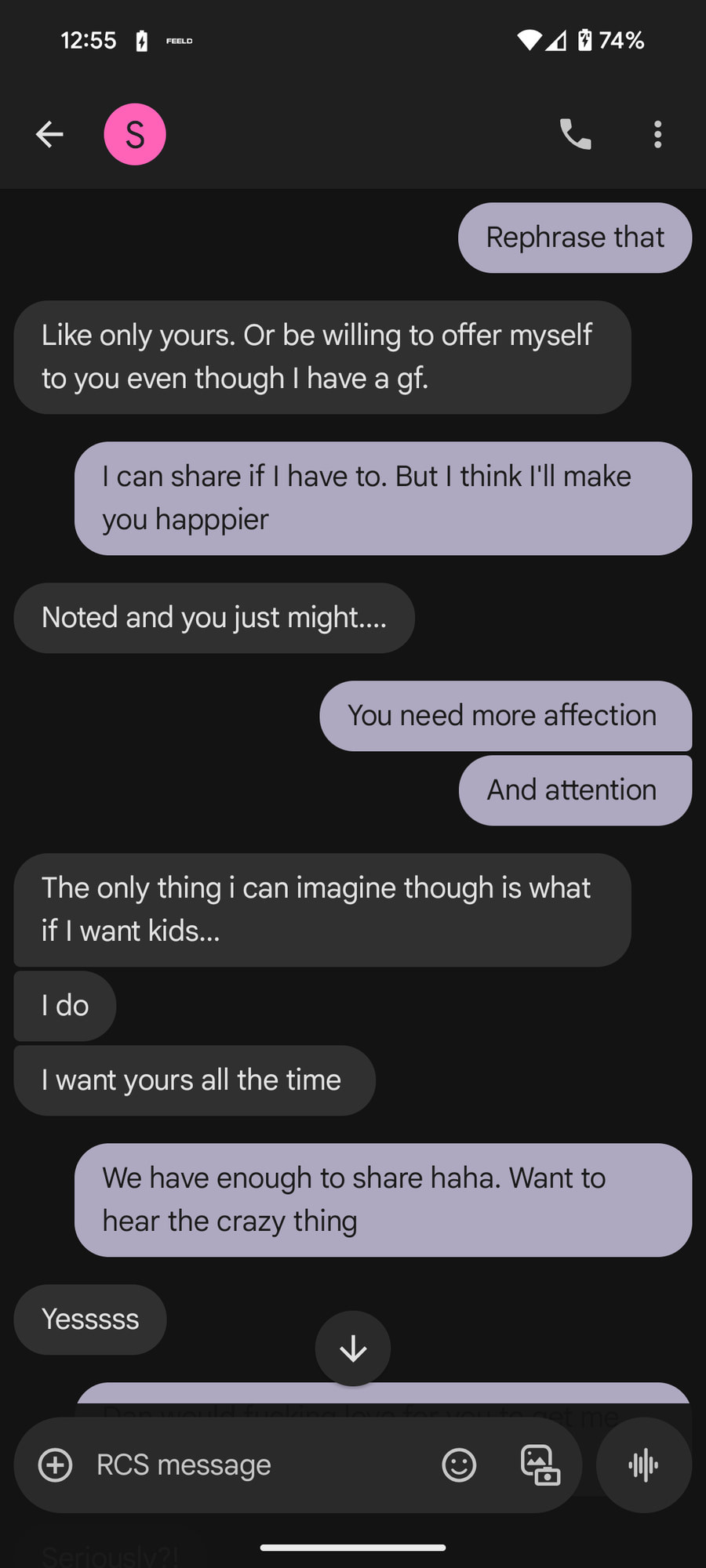This screenshot has height=1568, width=706.
Task: Tap the 'Rephrase that' message bubble
Action: pyautogui.click(x=574, y=237)
